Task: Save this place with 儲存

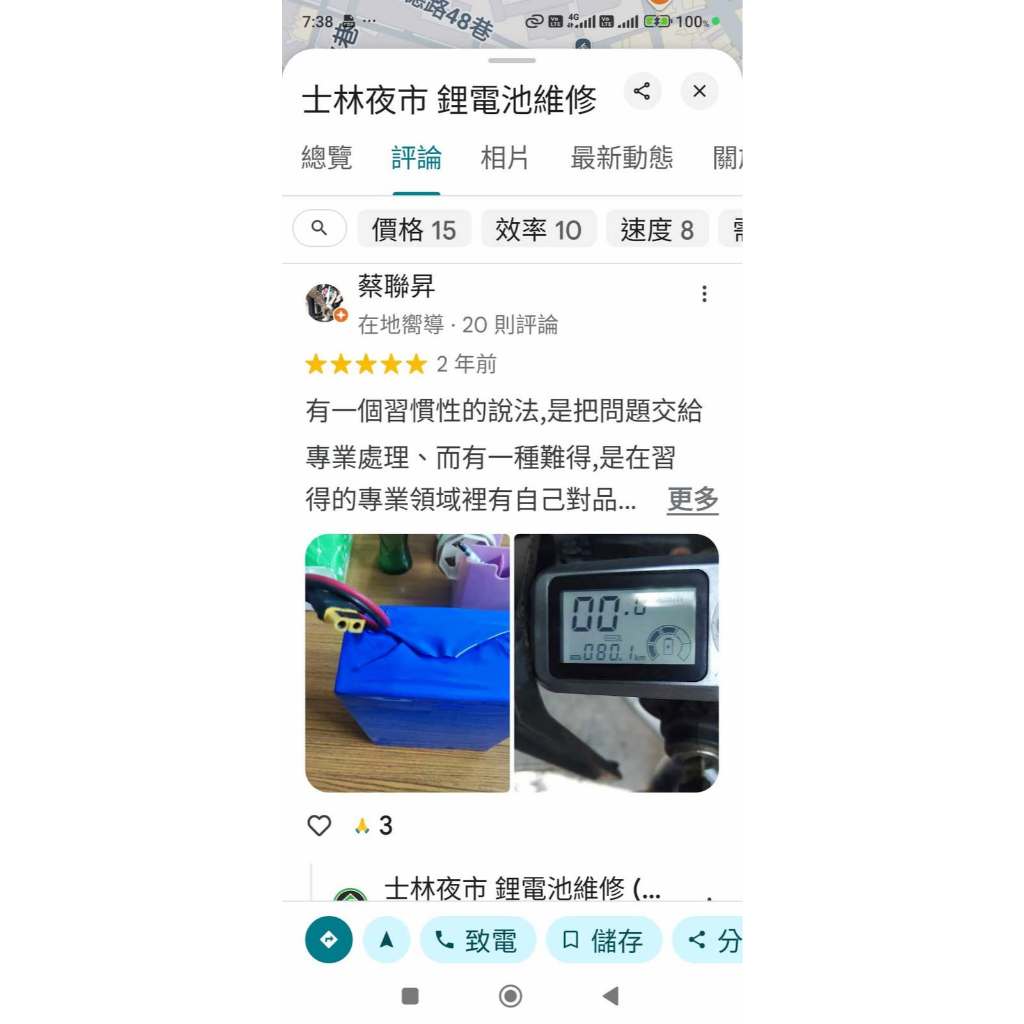Action: tap(604, 940)
